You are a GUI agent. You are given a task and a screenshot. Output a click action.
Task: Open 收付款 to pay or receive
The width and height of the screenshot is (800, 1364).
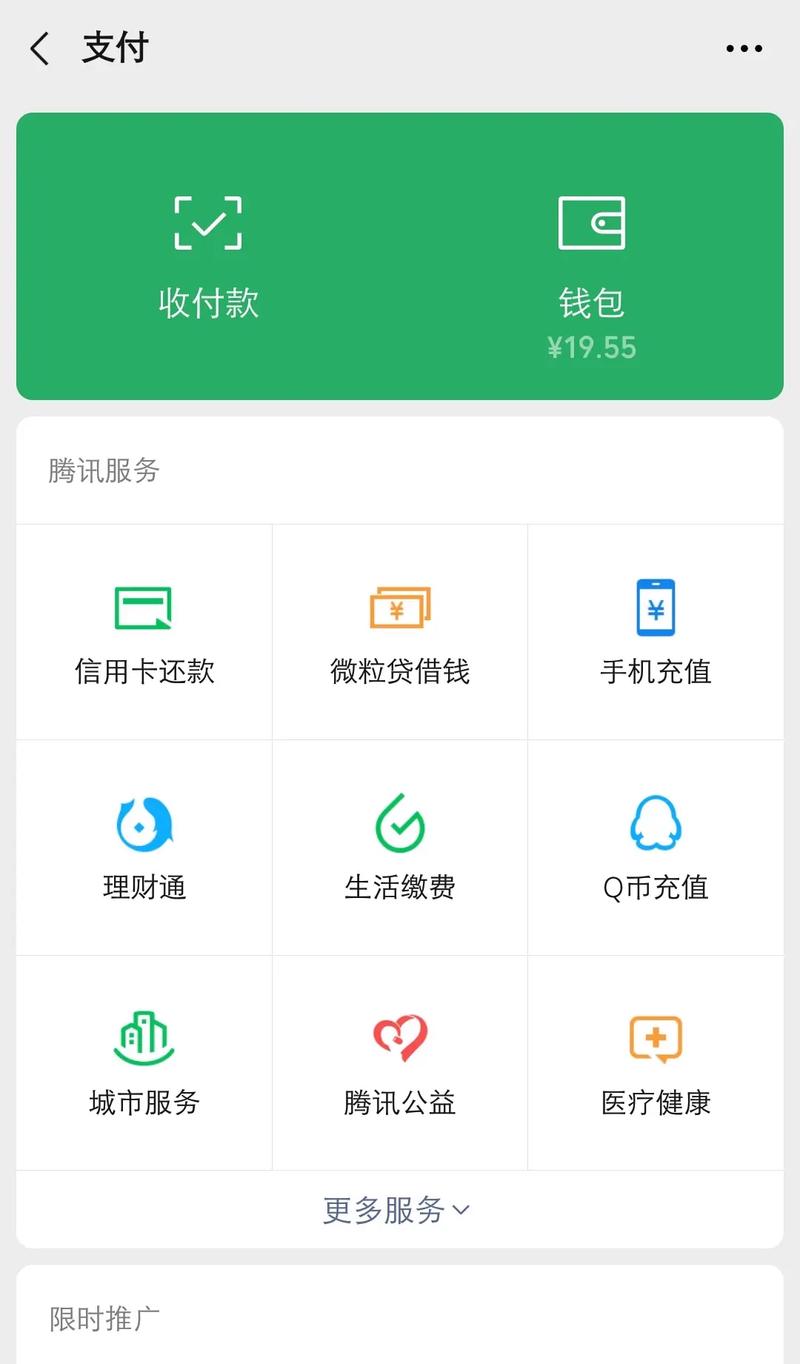tap(208, 256)
